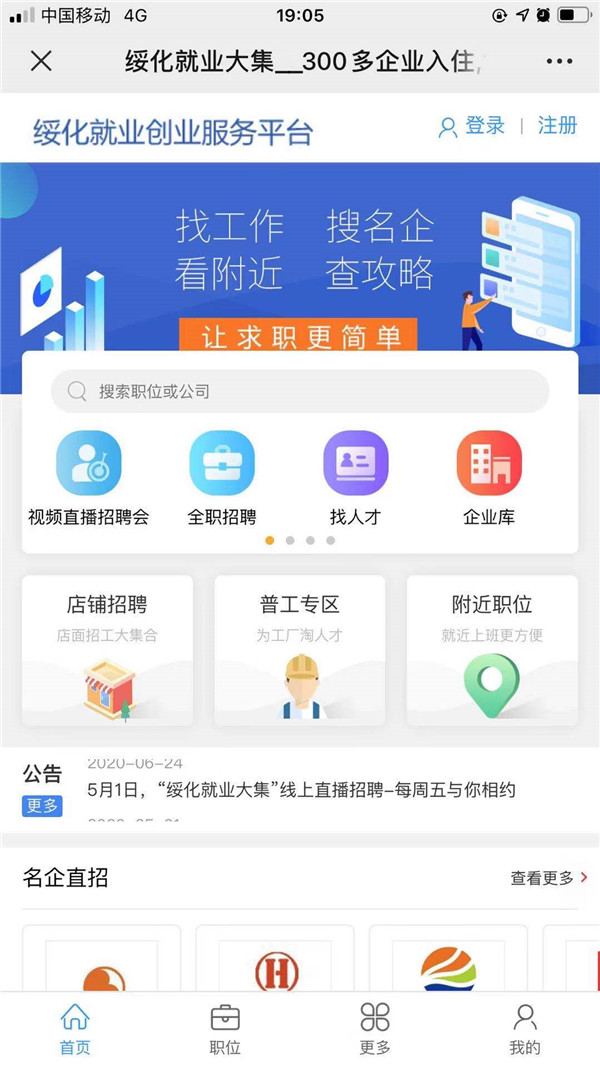Open the 普工专区 card
The image size is (600, 1066).
point(300,650)
